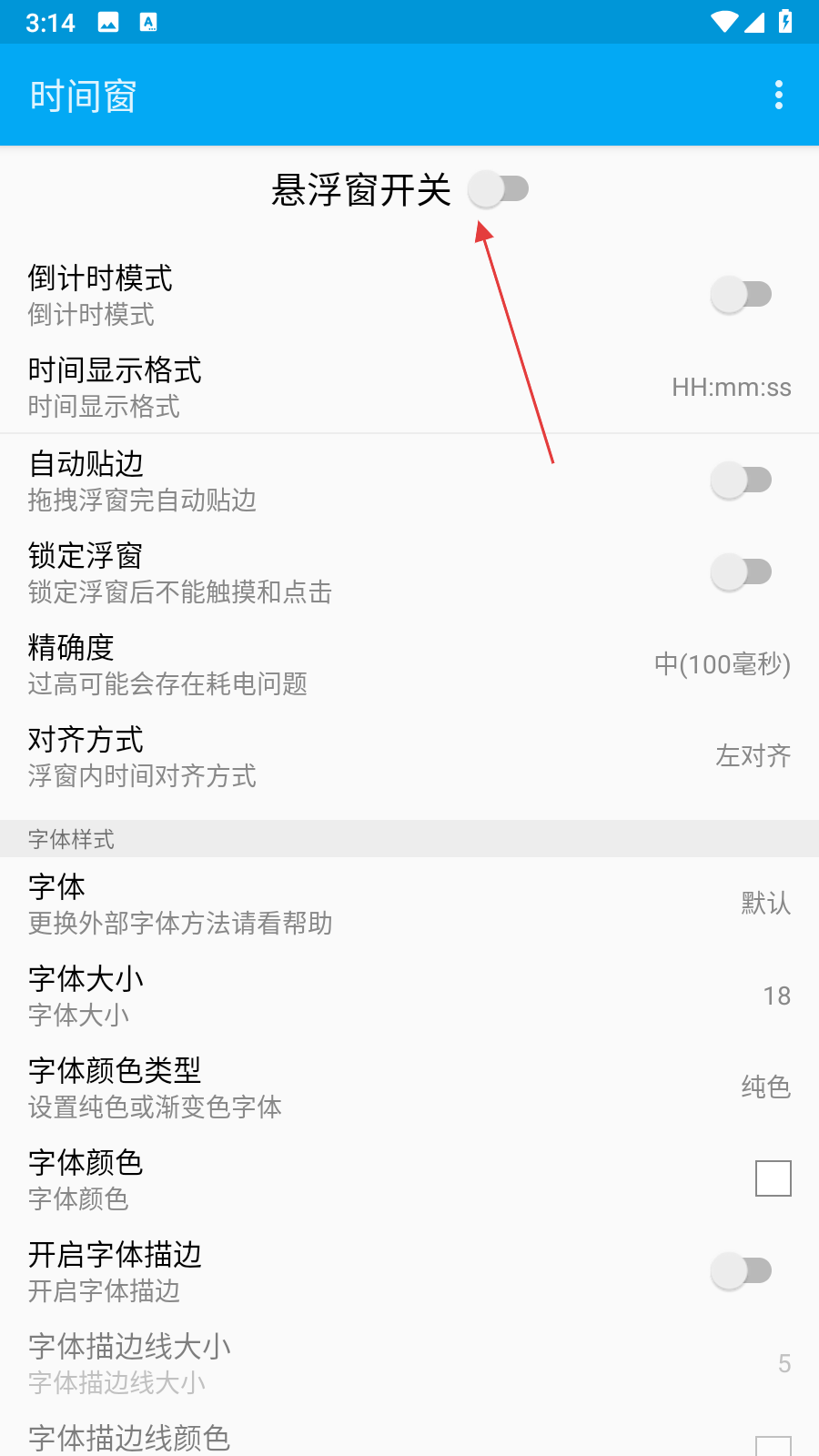Tap the 字体颜色 color swatch
Viewport: 819px width, 1456px height.
(773, 1178)
